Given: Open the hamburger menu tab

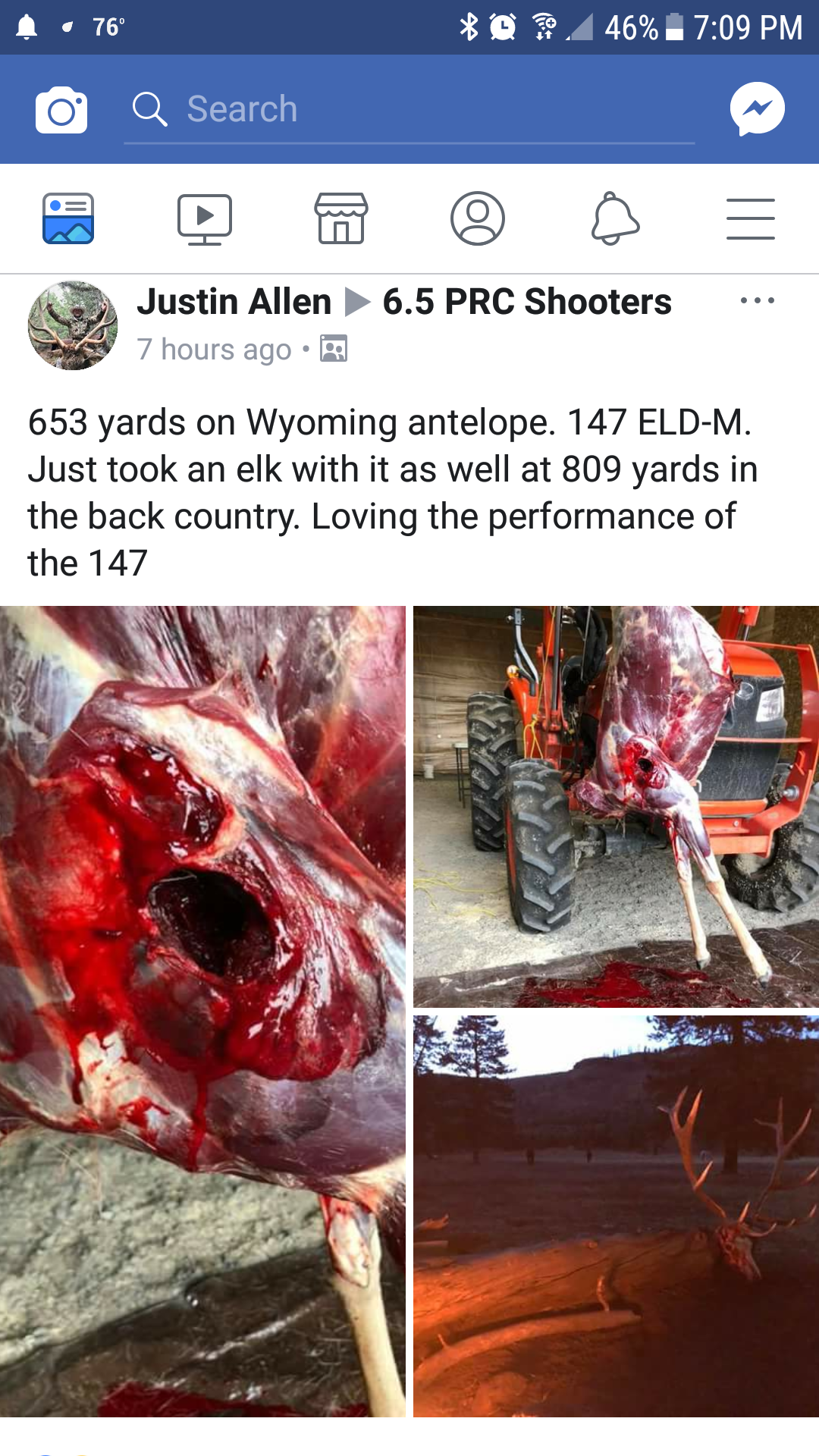Looking at the screenshot, I should (x=751, y=218).
